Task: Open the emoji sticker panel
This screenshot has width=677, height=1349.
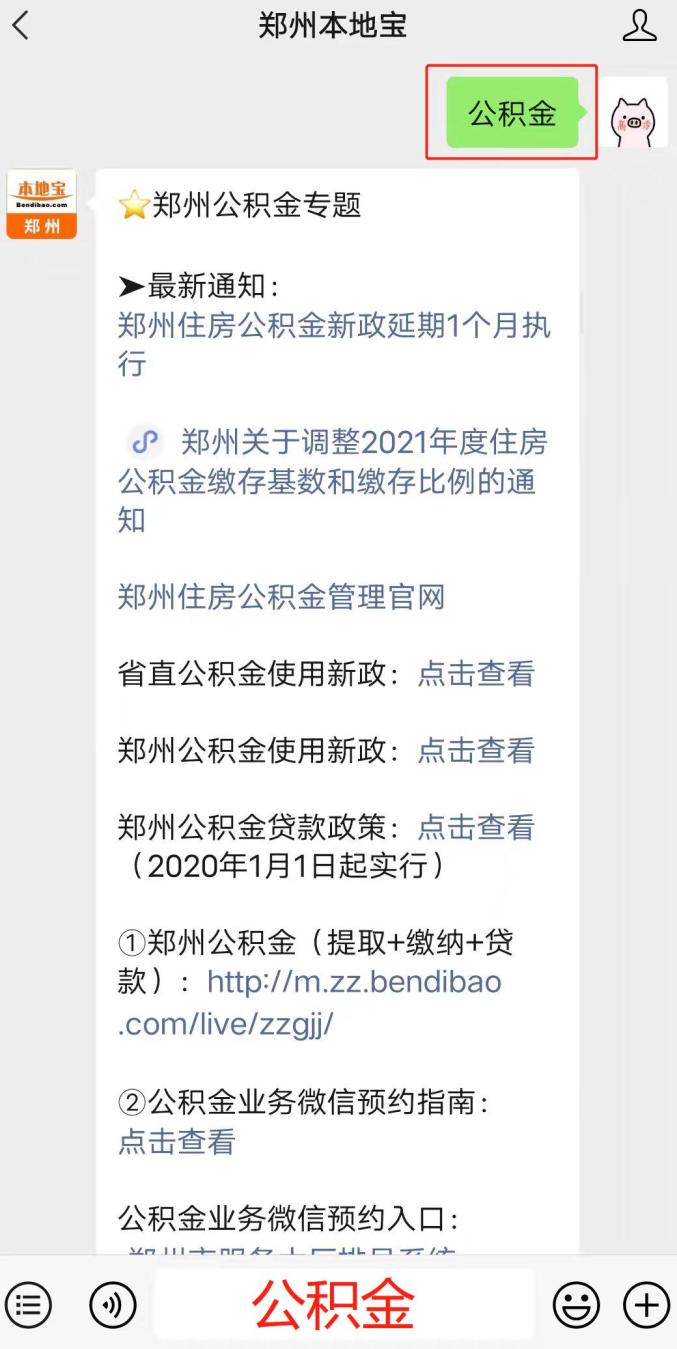Action: [x=577, y=1304]
